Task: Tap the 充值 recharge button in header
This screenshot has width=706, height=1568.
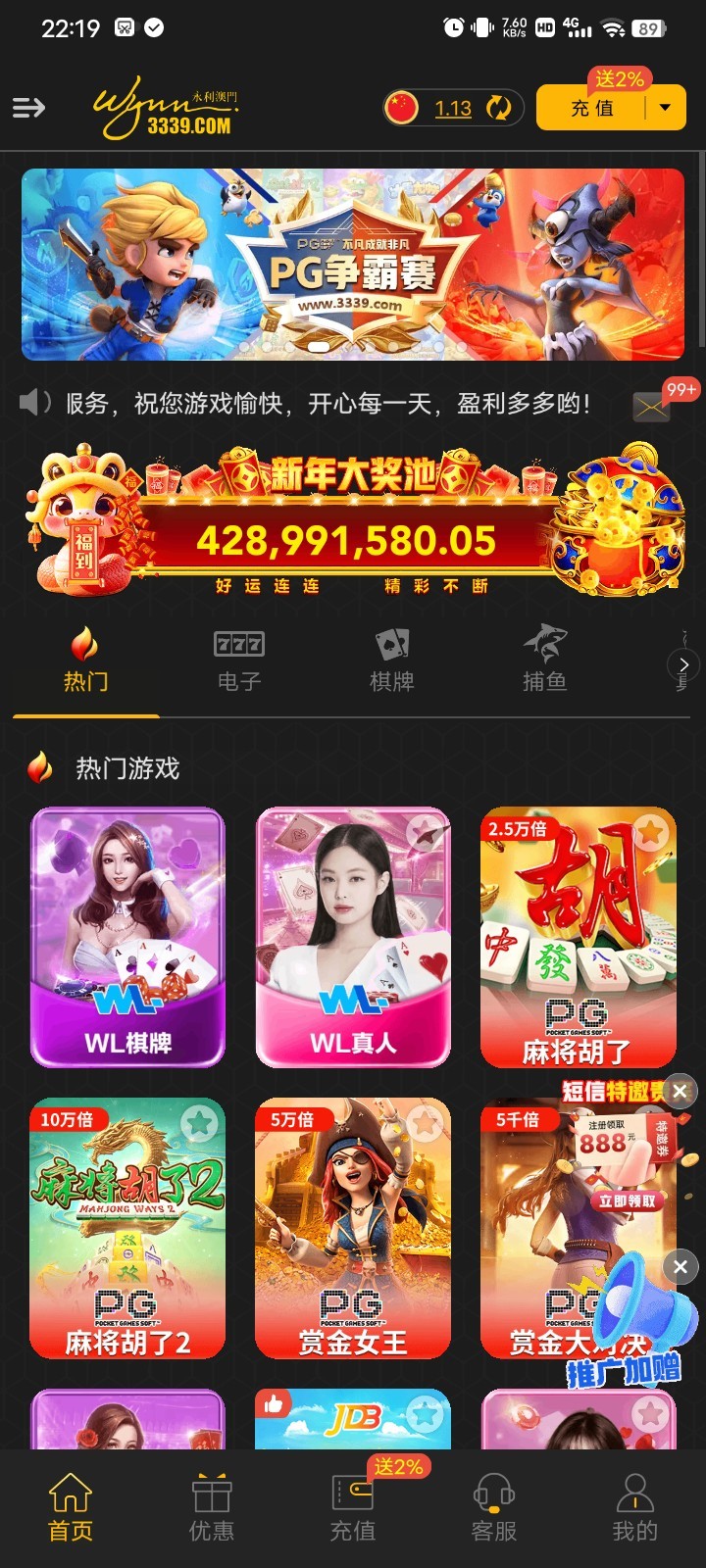Action: (x=592, y=108)
